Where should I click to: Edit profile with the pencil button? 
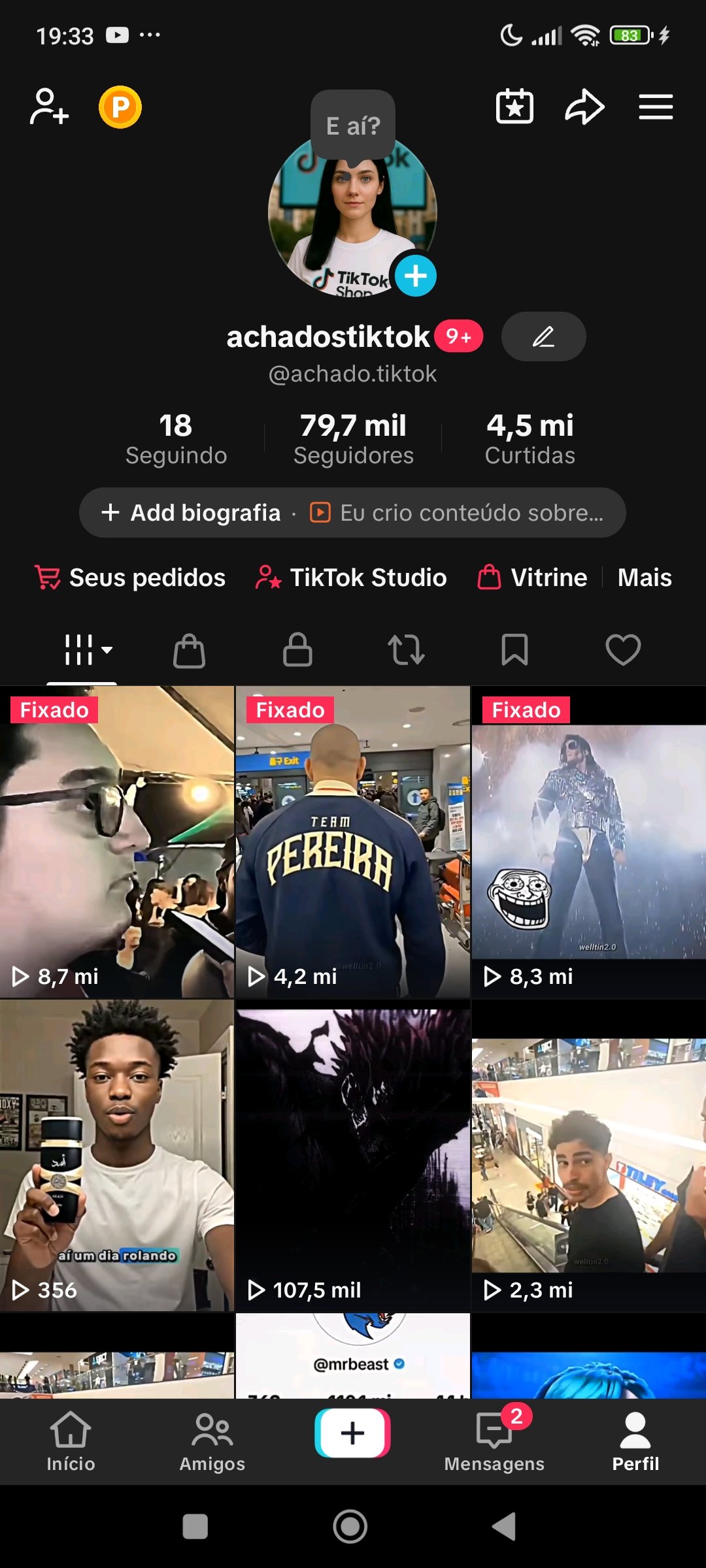pyautogui.click(x=543, y=336)
